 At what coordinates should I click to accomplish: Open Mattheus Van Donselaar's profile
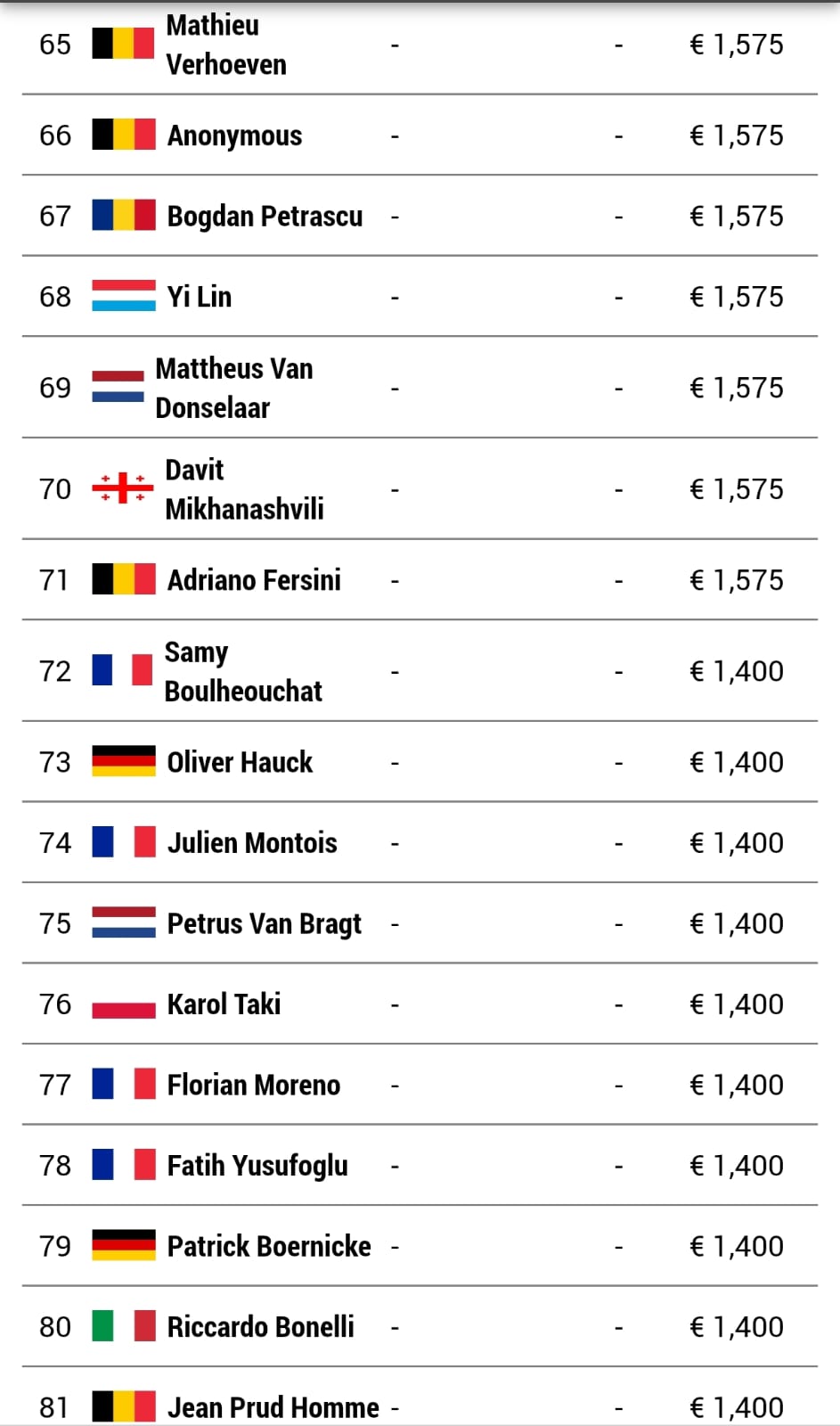233,388
